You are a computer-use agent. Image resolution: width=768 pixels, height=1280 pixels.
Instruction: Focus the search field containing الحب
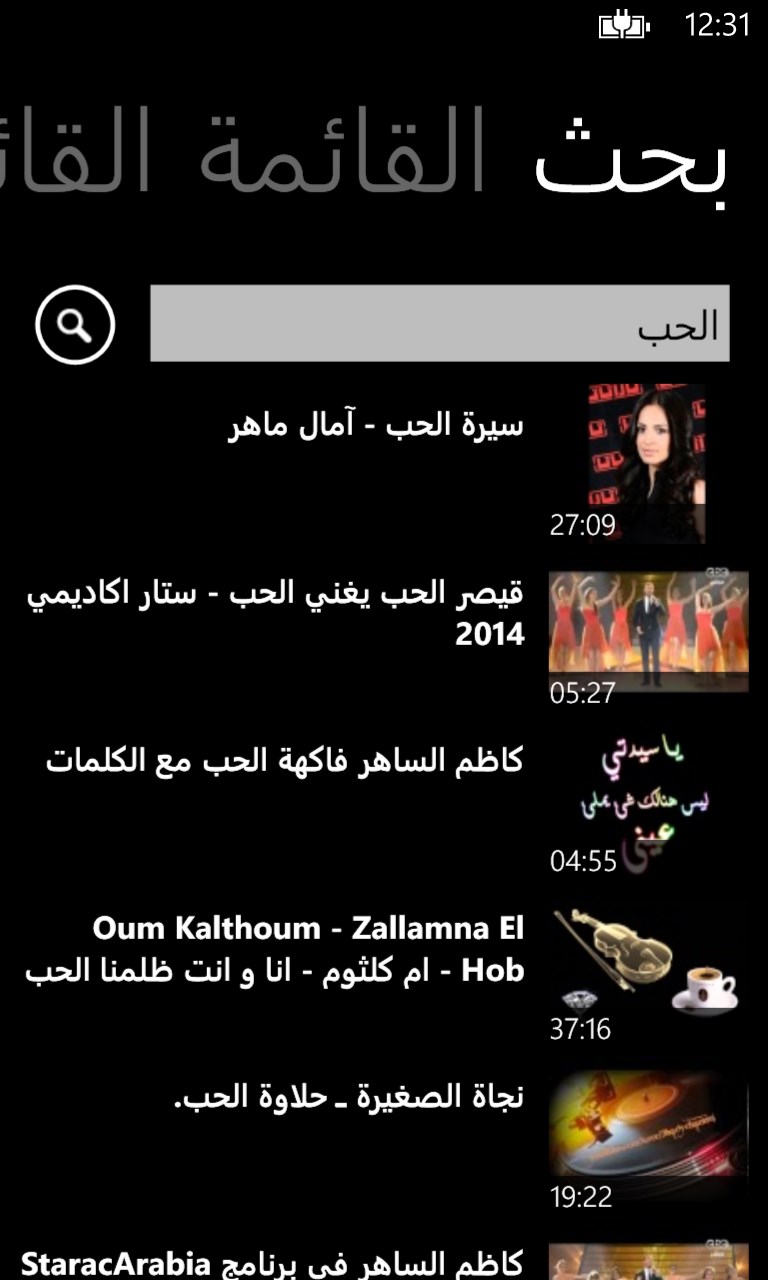(439, 324)
